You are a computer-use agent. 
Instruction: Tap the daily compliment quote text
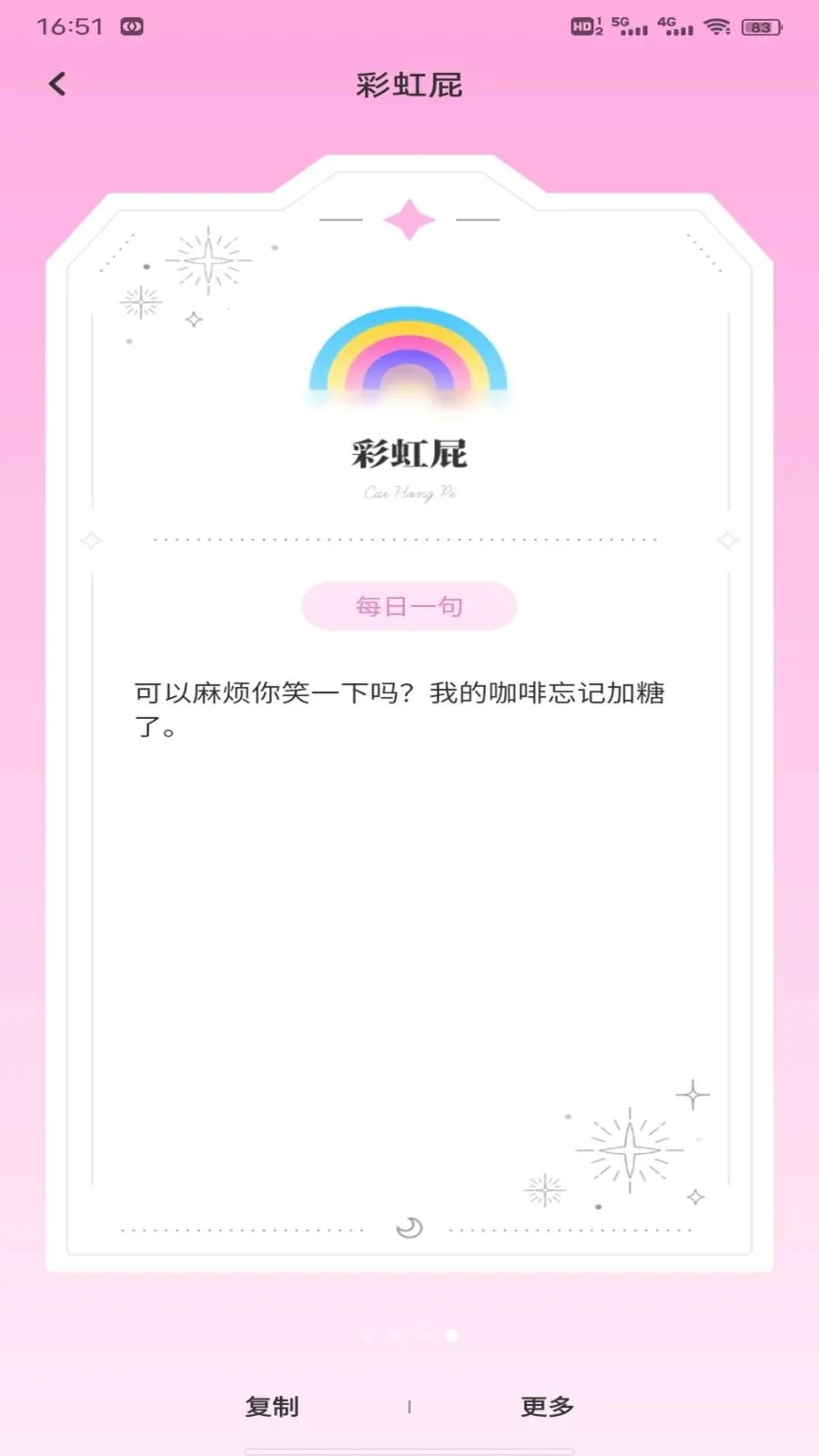(x=400, y=710)
